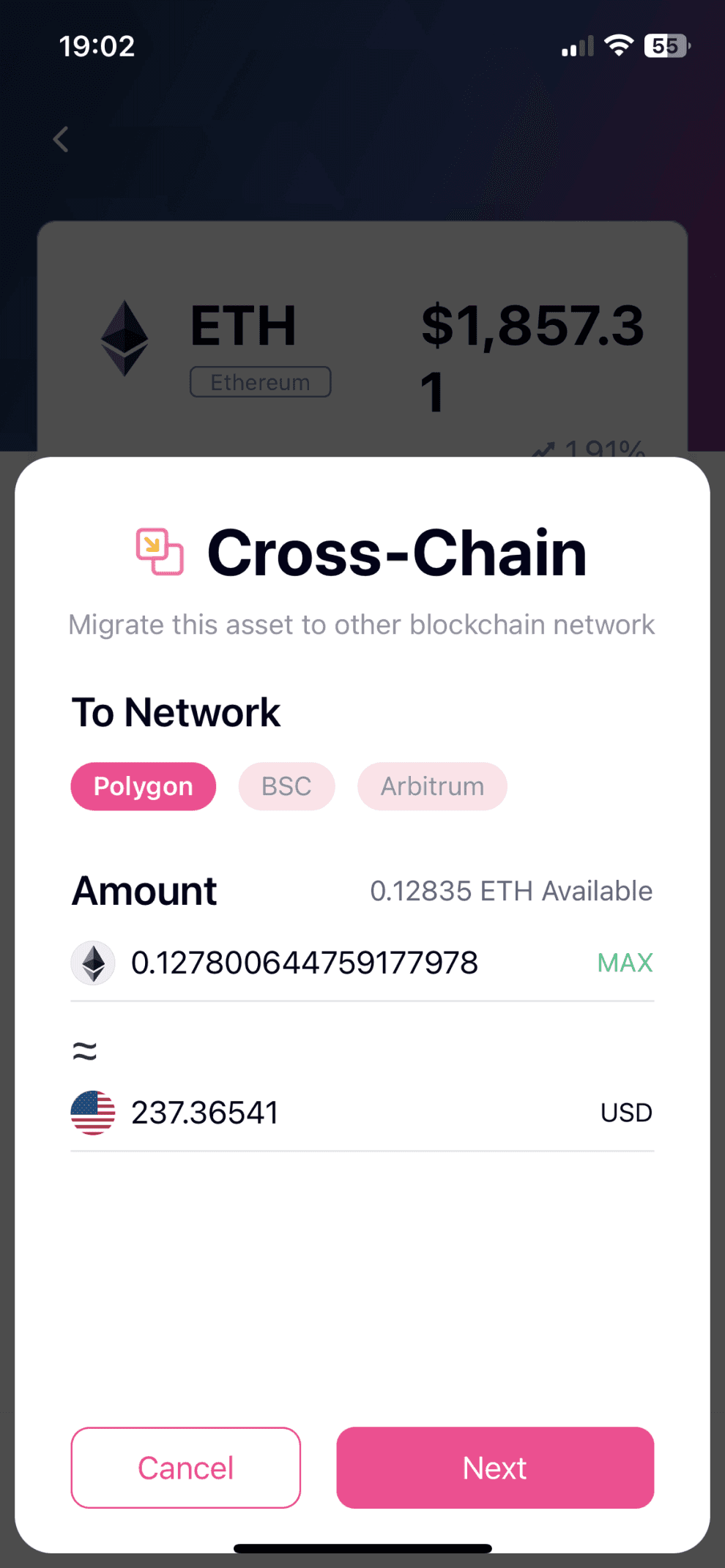Tap MAX to use the full balance

point(625,963)
